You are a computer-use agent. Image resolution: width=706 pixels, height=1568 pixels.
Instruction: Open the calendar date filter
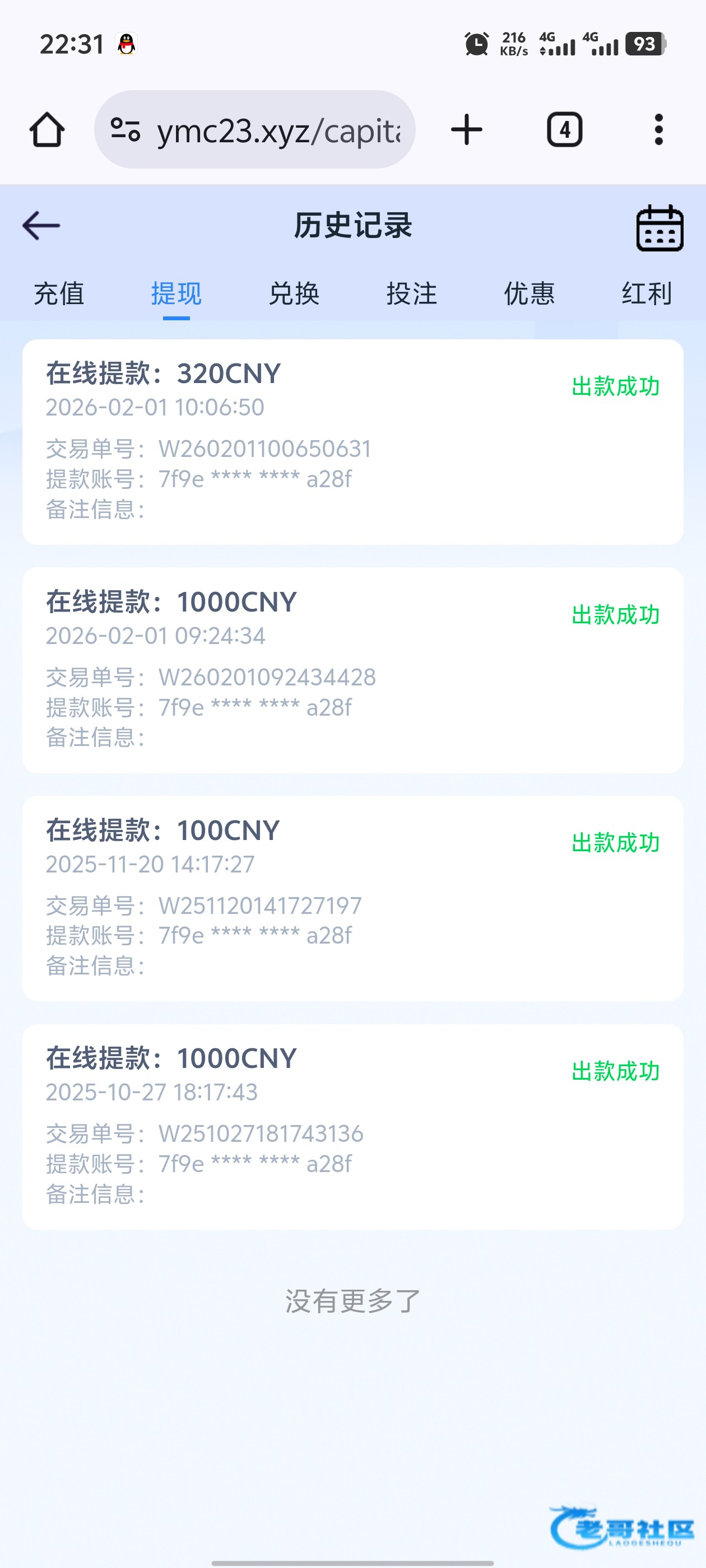659,228
